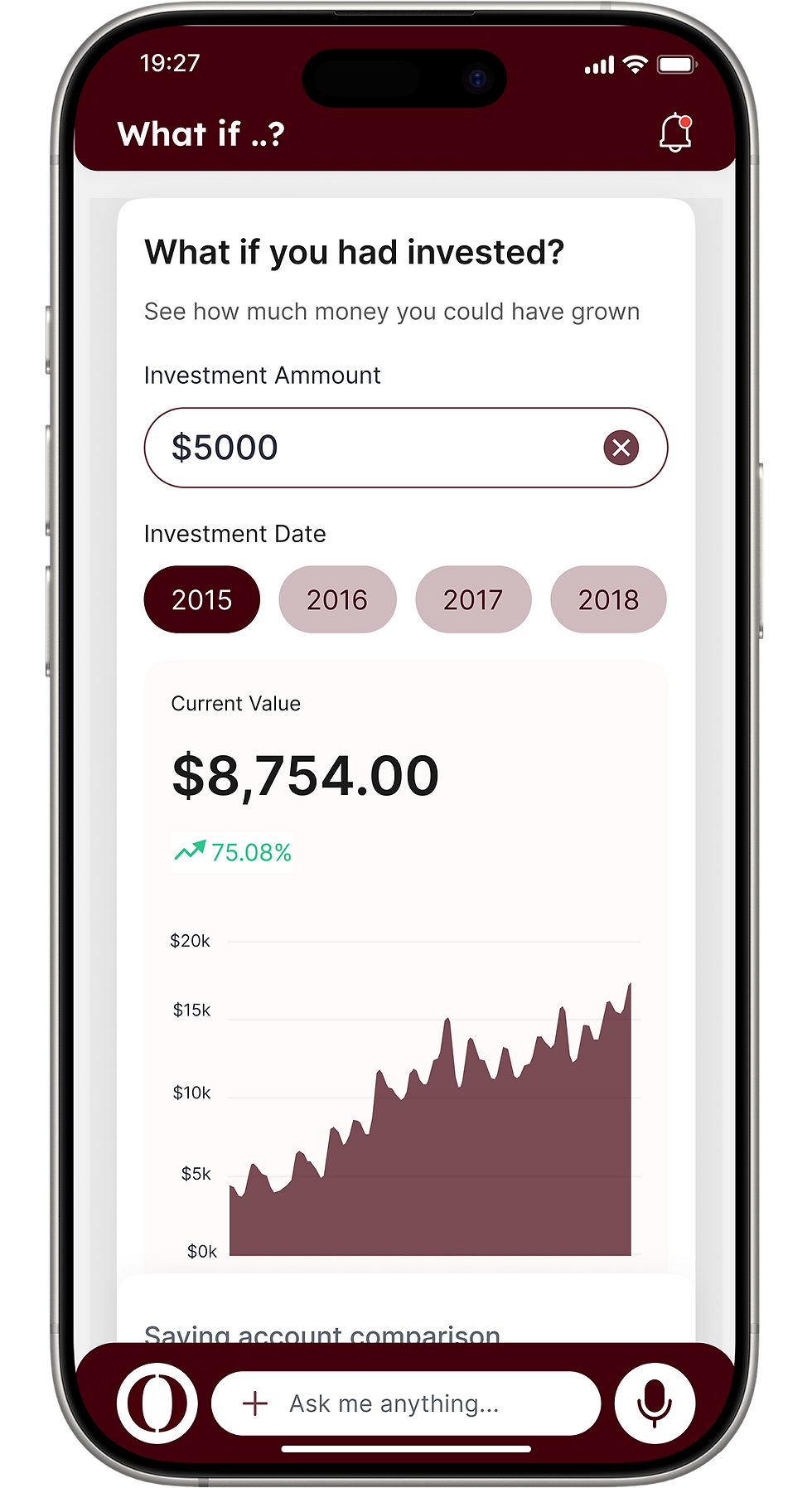Viewport: 812px width, 1488px height.
Task: Open the notifications bell
Action: 675,133
